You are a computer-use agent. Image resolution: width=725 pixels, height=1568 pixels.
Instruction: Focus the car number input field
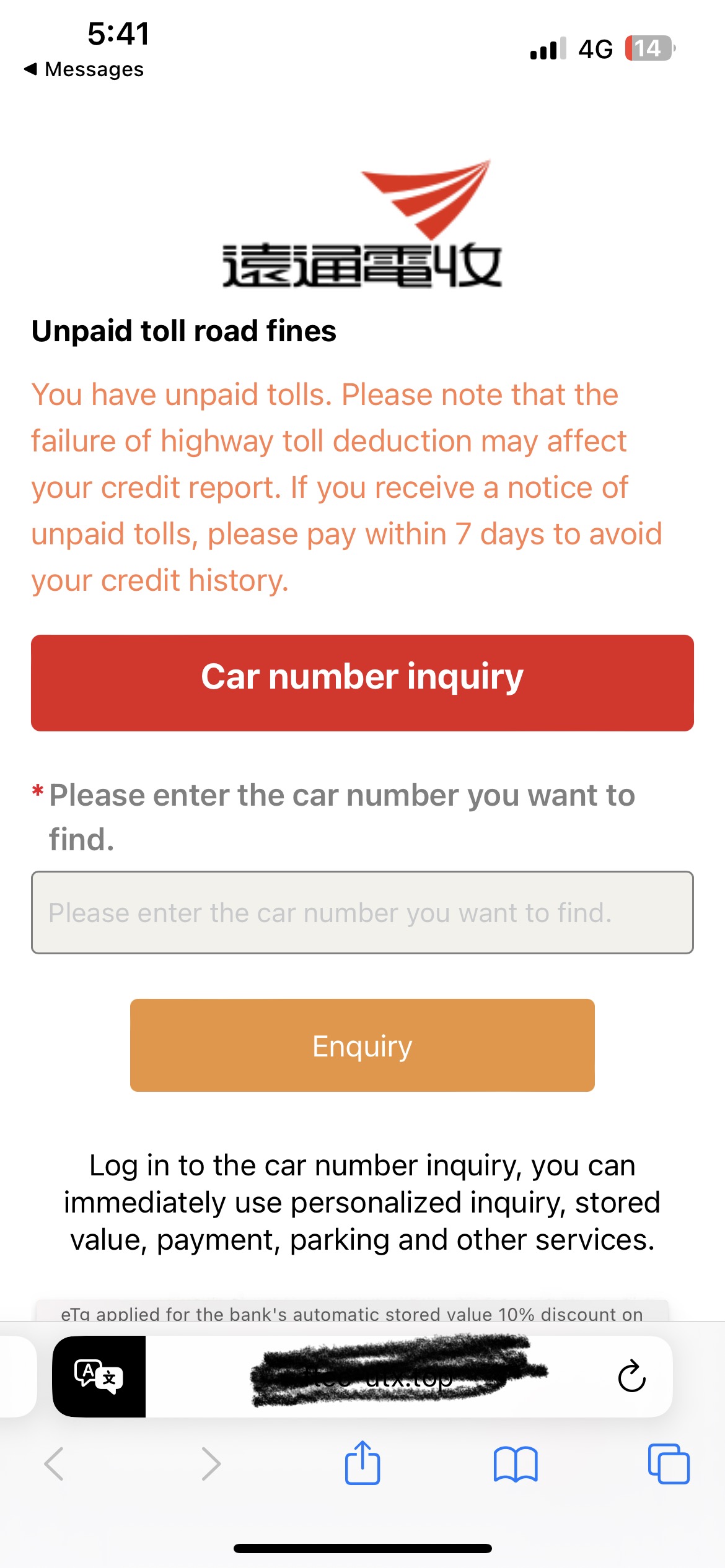click(x=362, y=912)
